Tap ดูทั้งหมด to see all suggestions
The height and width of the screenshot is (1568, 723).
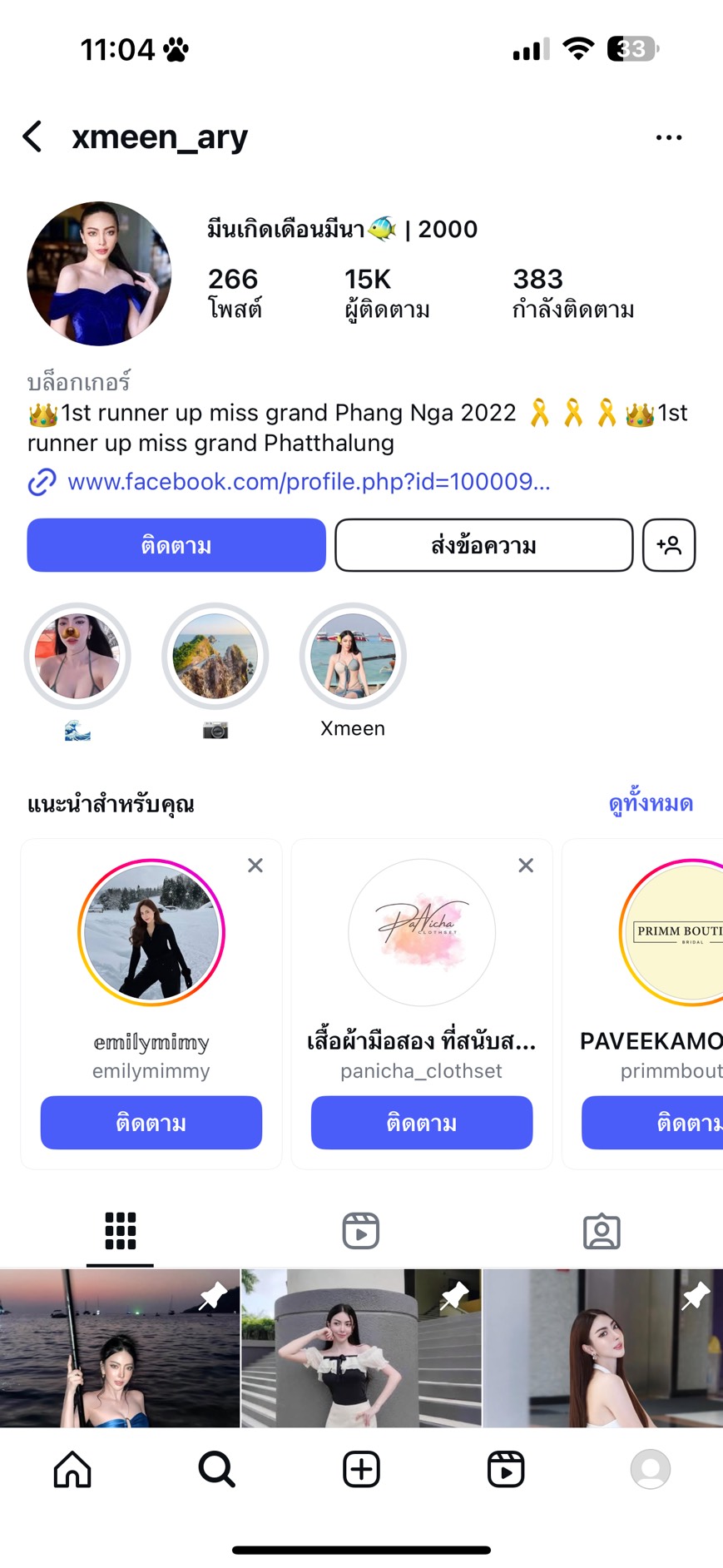(650, 804)
